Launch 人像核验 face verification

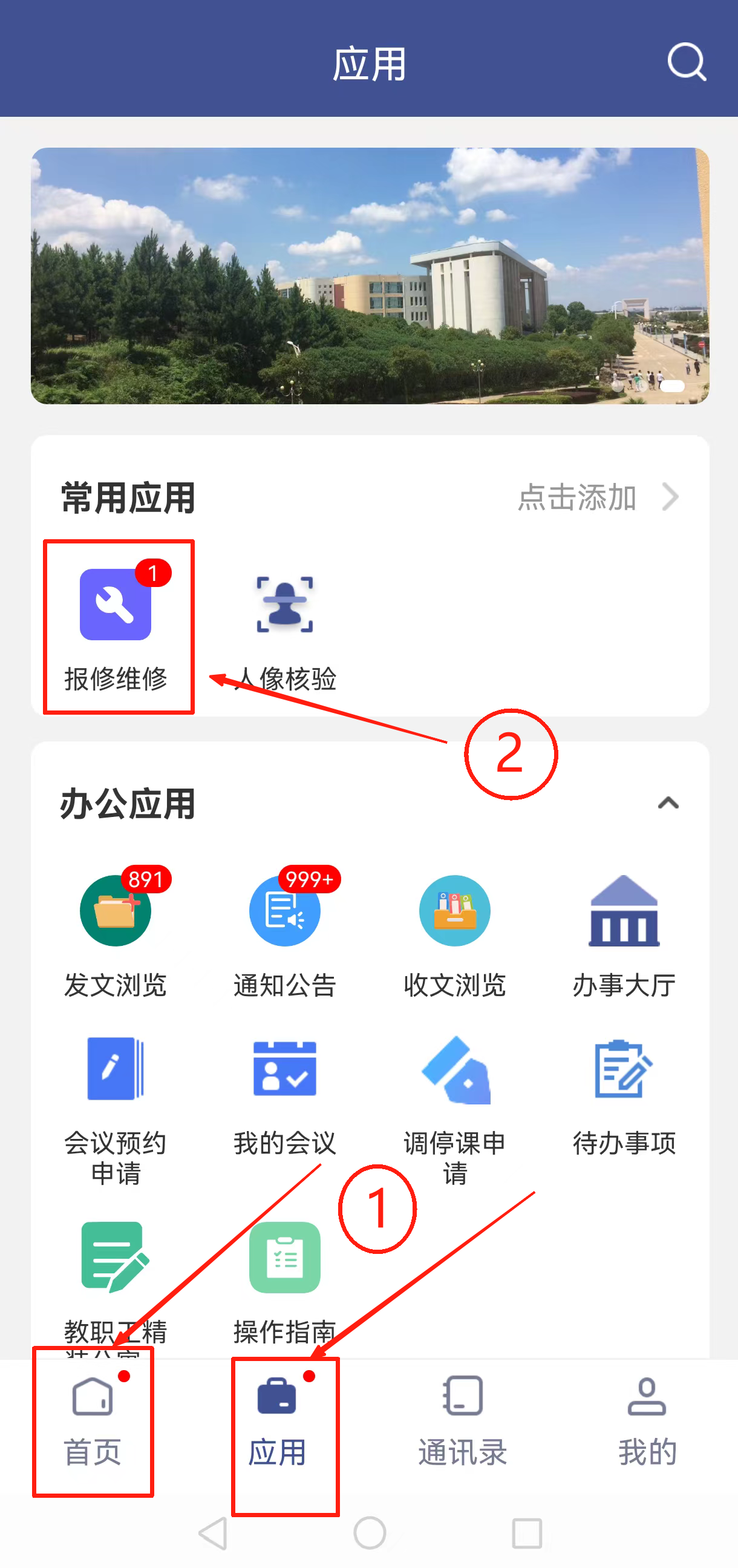[285, 627]
